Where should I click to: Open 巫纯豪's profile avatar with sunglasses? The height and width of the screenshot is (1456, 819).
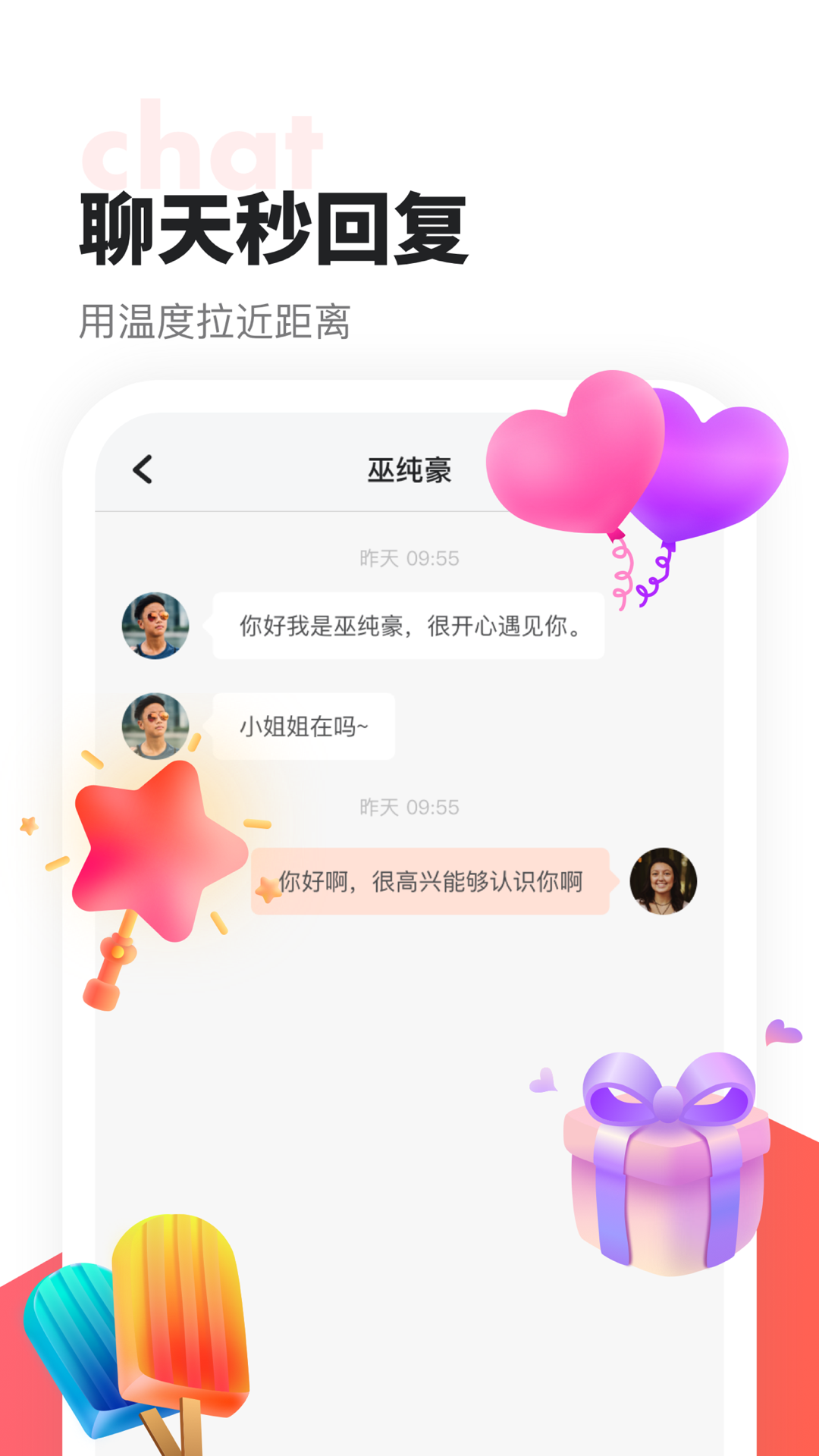point(155,624)
